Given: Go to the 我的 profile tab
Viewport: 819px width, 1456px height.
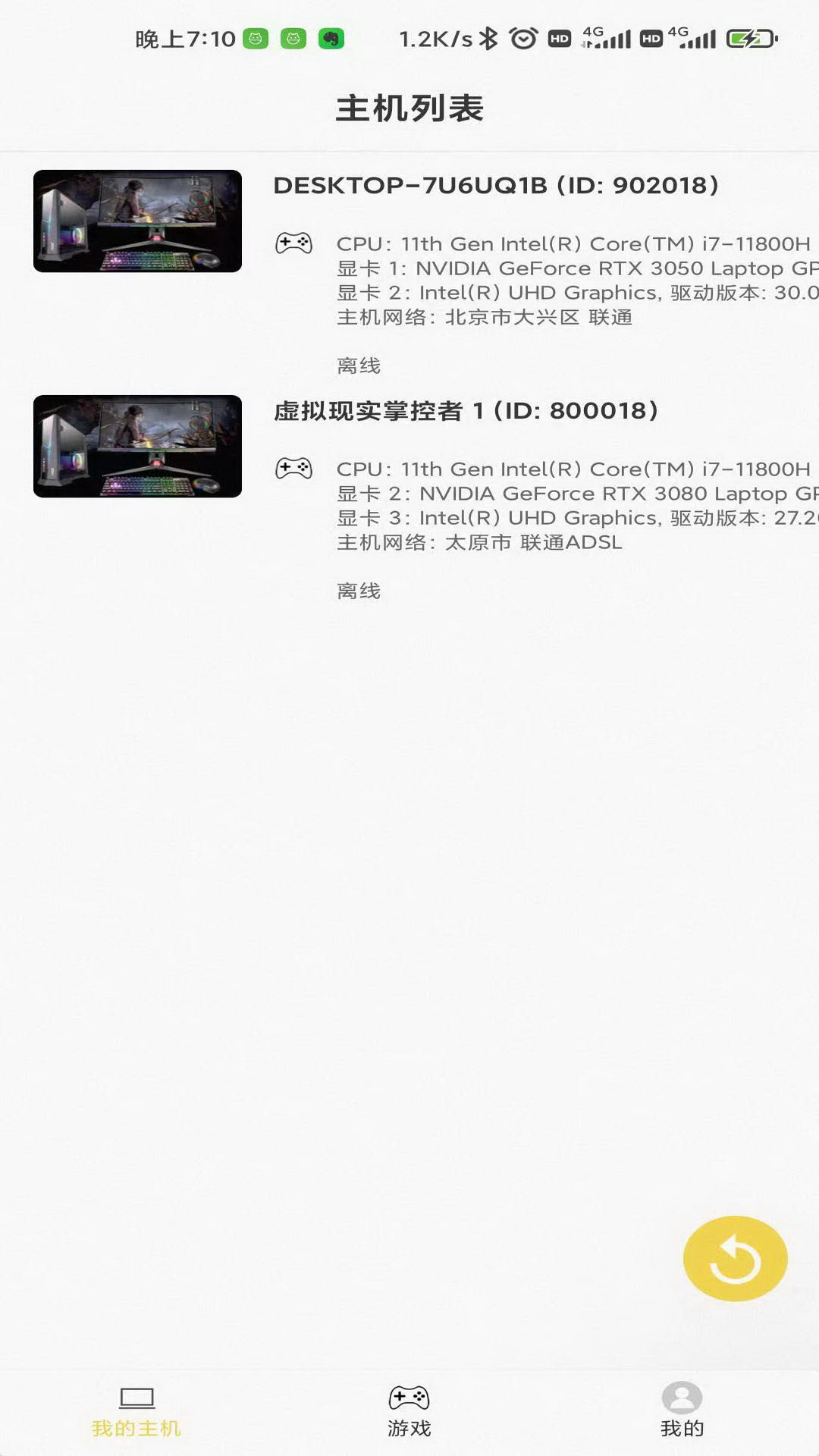Looking at the screenshot, I should click(x=682, y=1412).
